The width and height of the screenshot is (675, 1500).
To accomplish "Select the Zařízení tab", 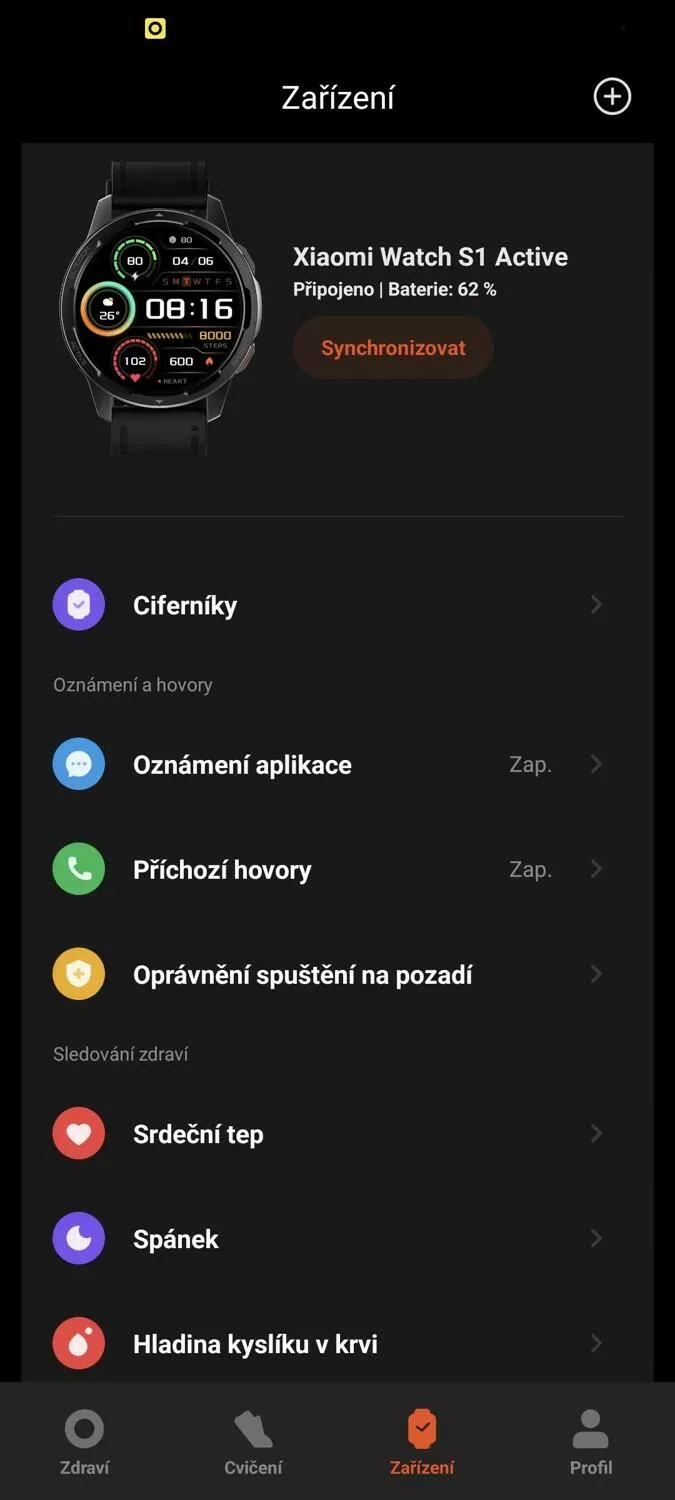I will (x=422, y=1443).
